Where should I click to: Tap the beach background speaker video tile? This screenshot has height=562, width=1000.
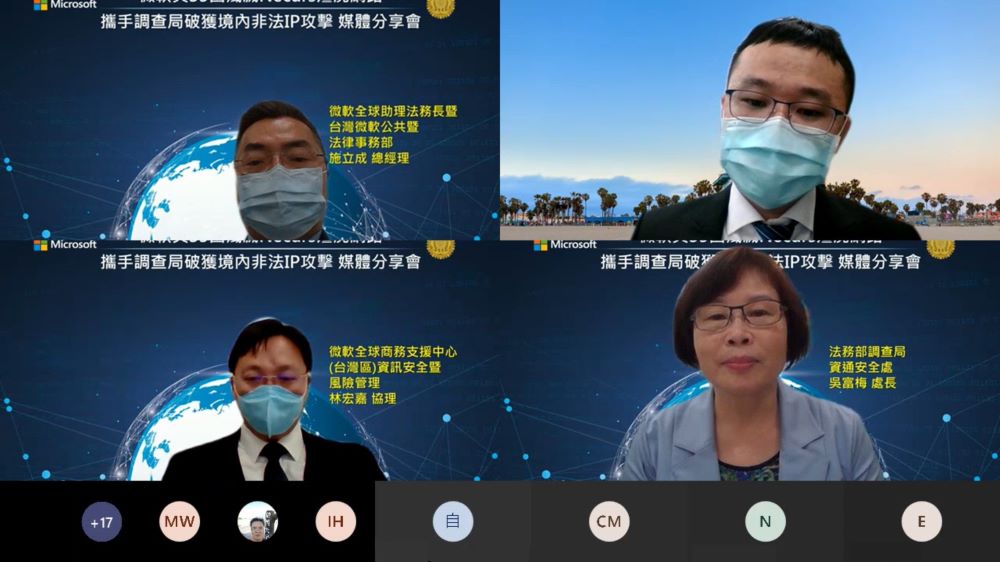click(750, 120)
